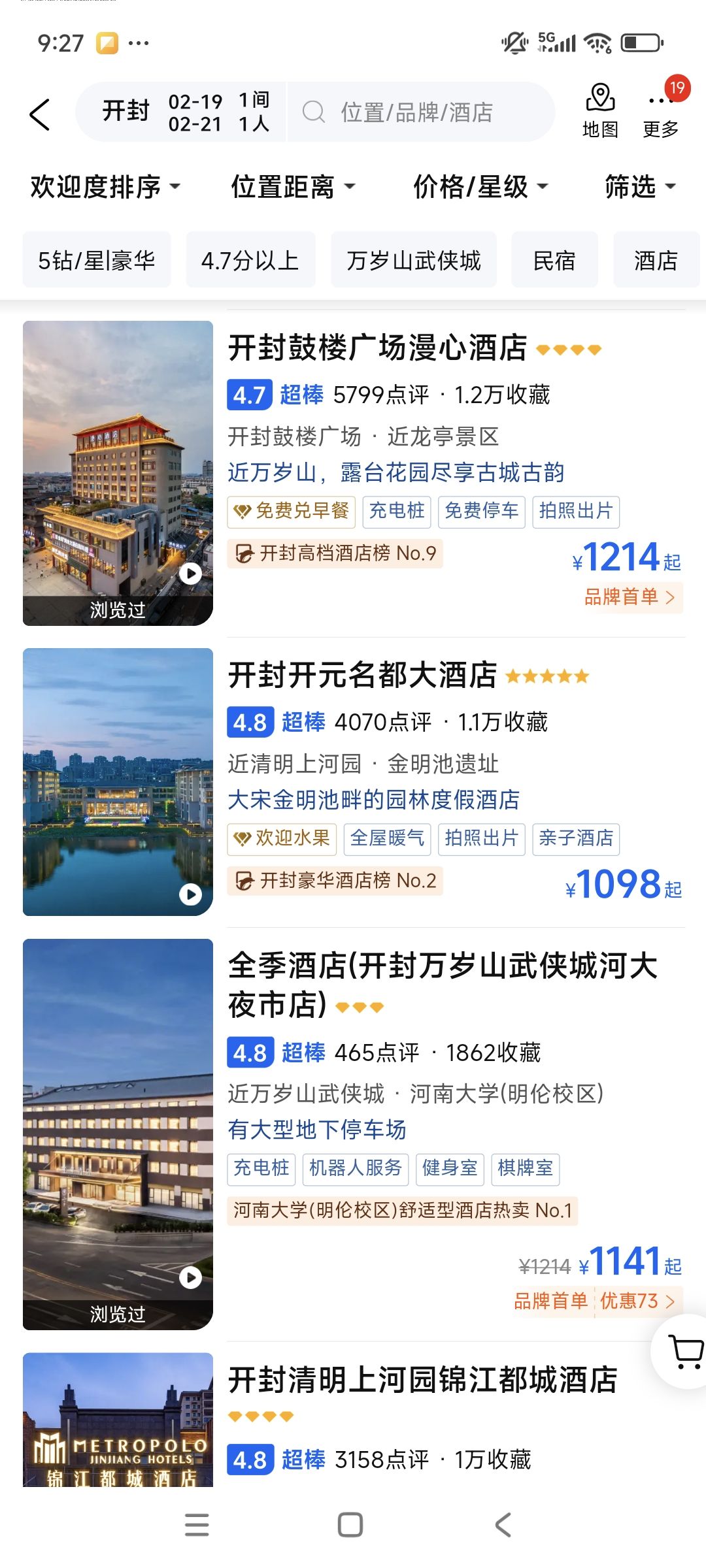This screenshot has width=706, height=1568.
Task: Tap the system home button
Action: (x=350, y=1525)
